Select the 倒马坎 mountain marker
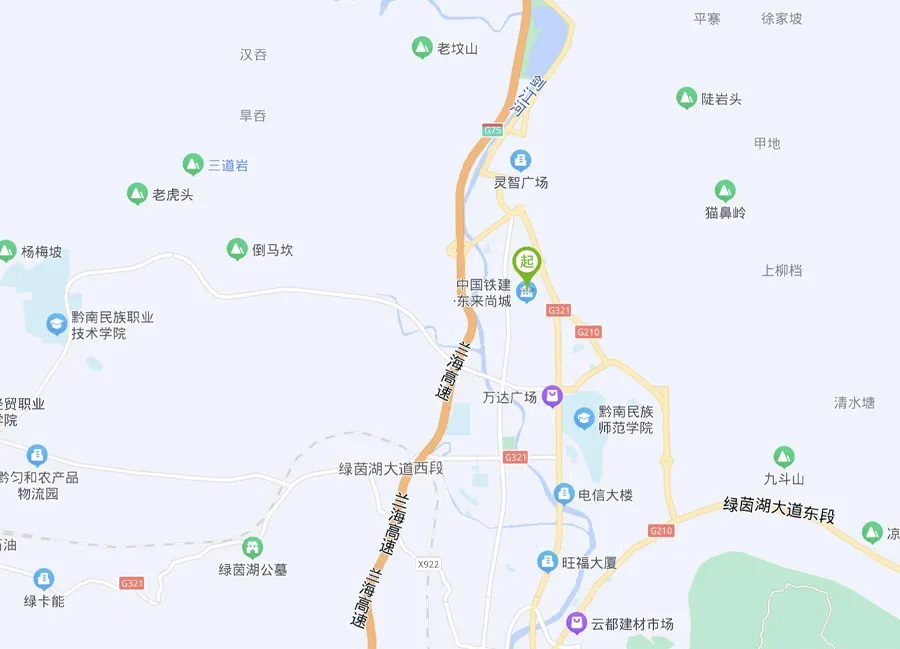900x649 pixels. [x=236, y=249]
